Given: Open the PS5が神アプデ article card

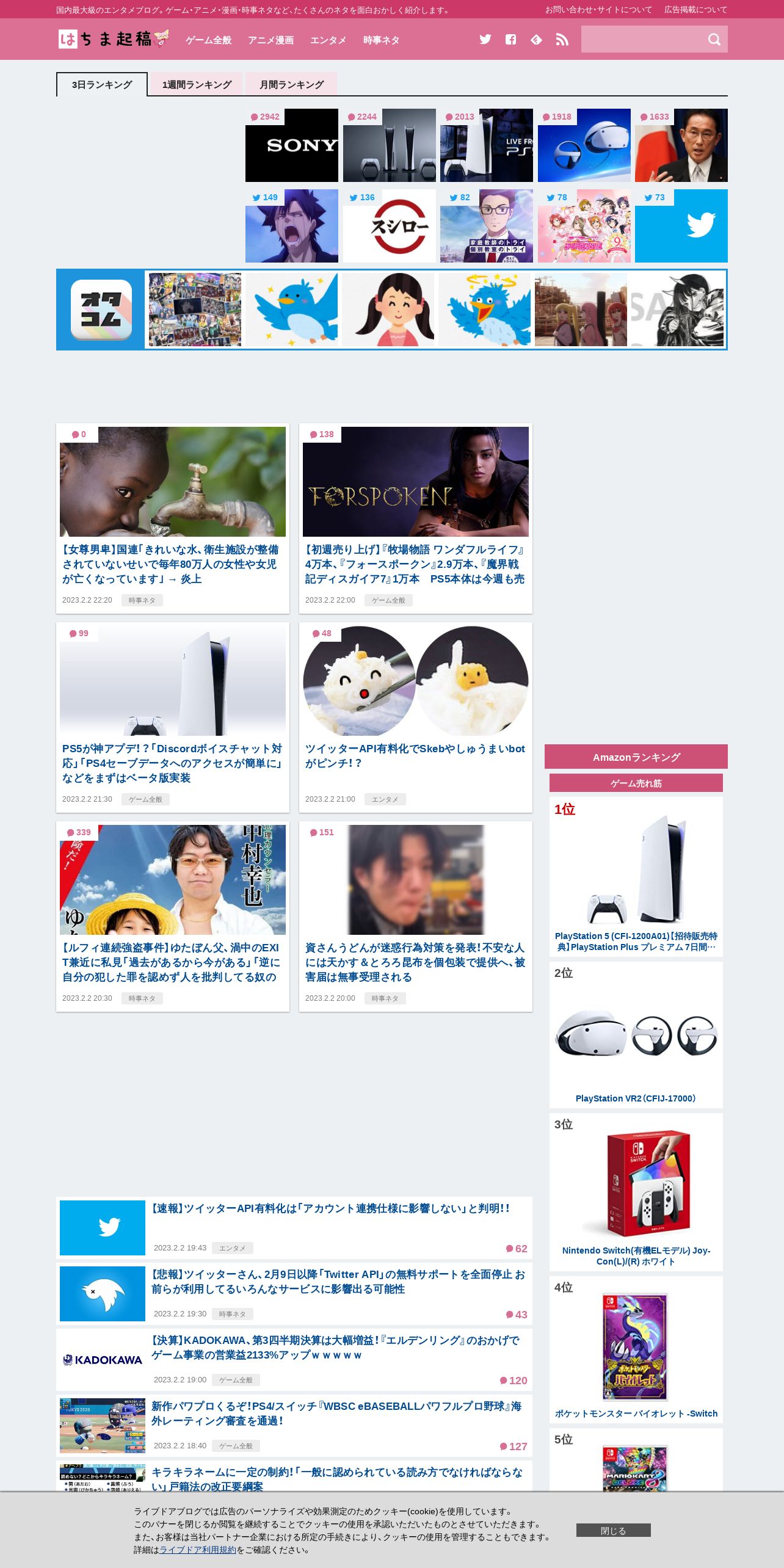Looking at the screenshot, I should point(172,763).
